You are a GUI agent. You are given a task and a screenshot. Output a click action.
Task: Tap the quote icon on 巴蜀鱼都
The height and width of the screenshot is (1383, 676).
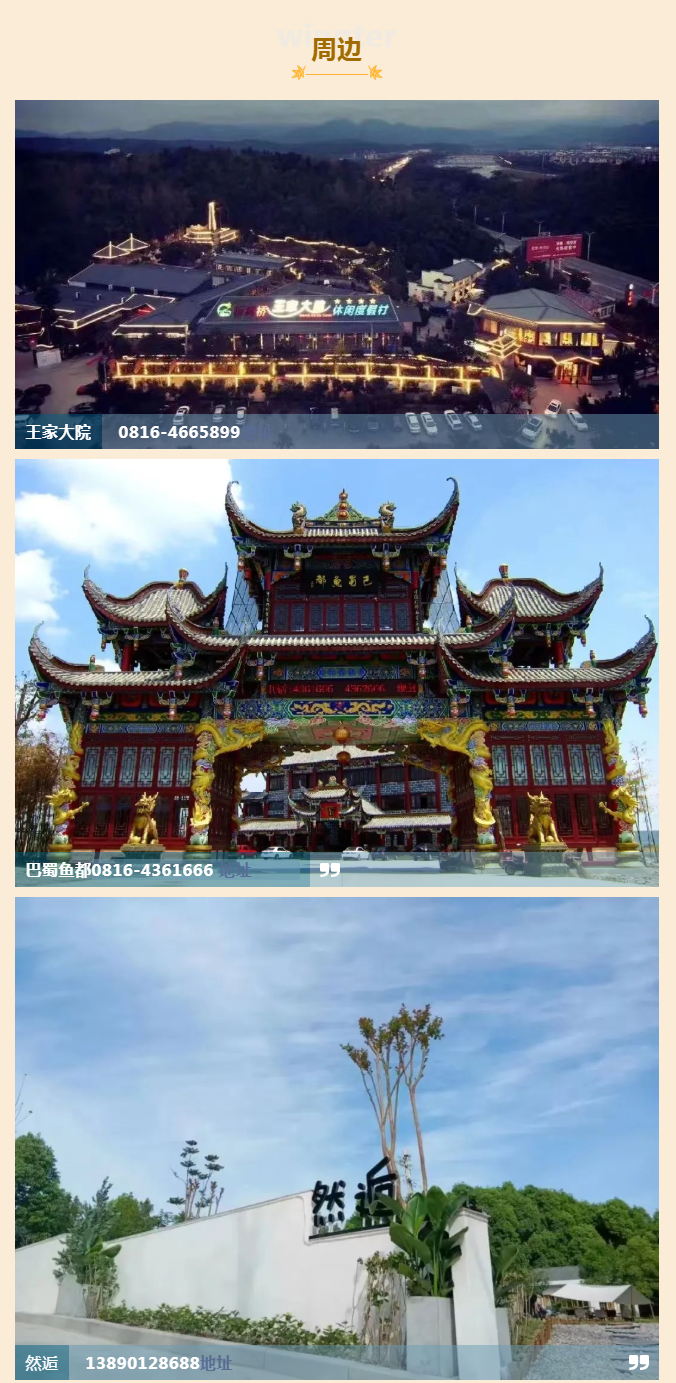pos(329,870)
